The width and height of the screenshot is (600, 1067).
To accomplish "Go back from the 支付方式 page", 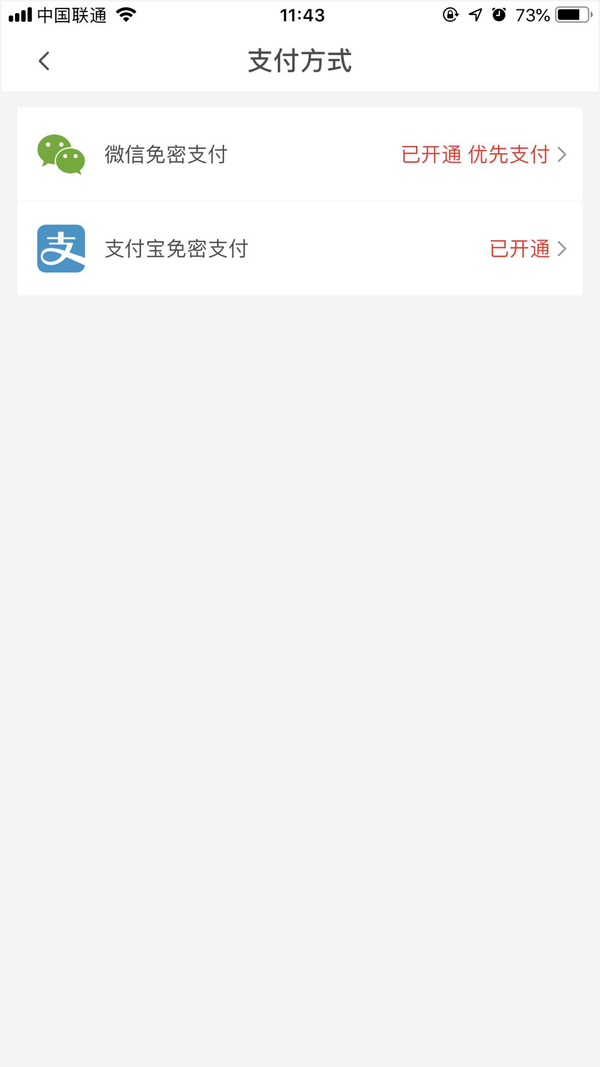I will (x=44, y=61).
